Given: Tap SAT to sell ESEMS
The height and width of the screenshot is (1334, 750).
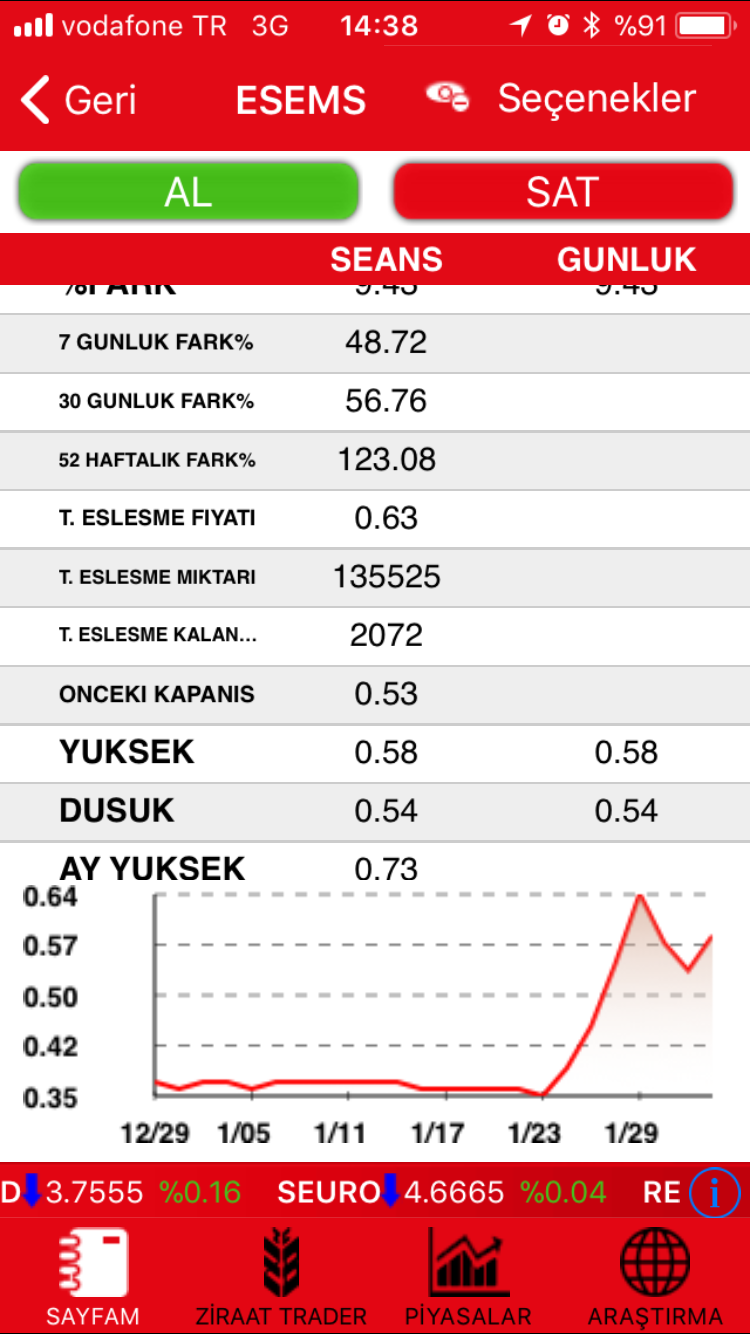Looking at the screenshot, I should click(563, 191).
